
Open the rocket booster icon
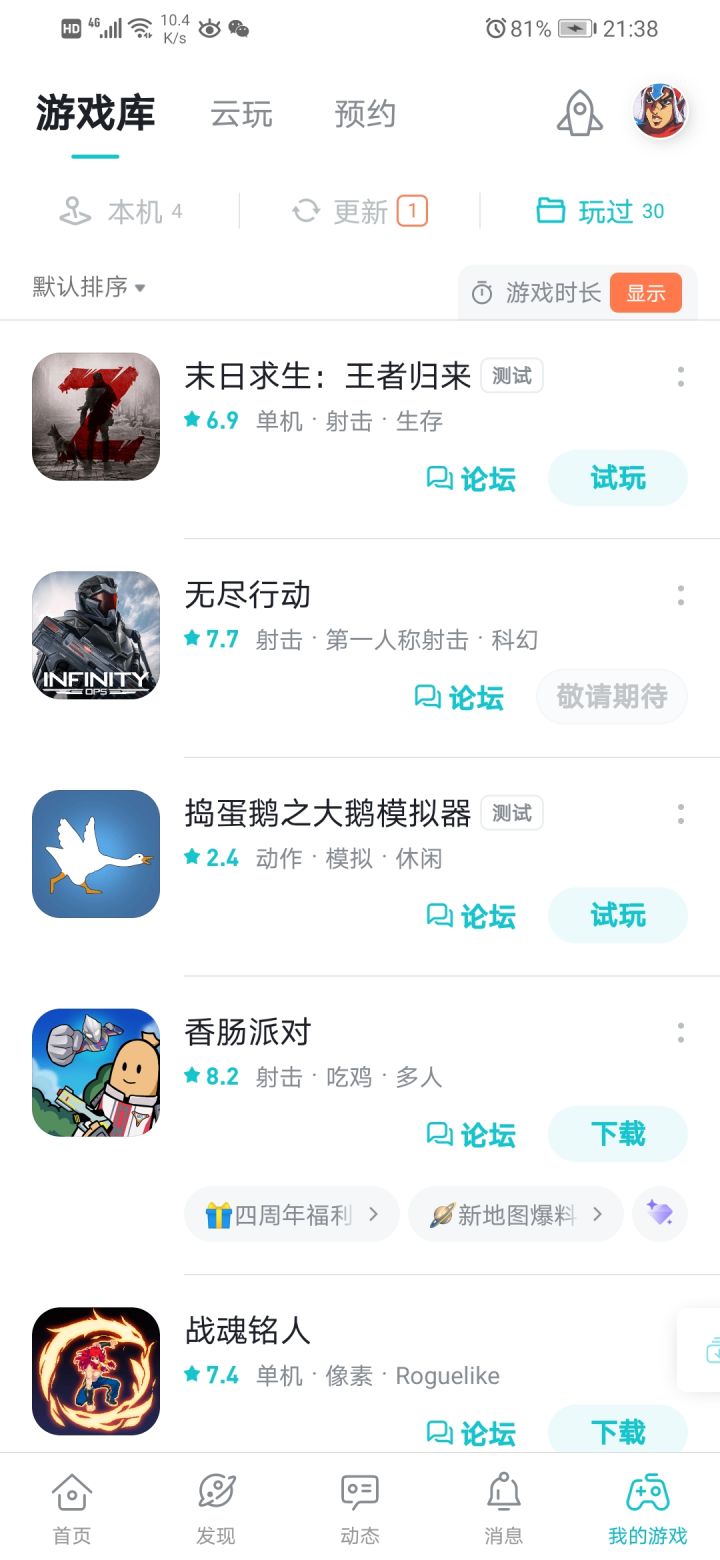[x=579, y=113]
